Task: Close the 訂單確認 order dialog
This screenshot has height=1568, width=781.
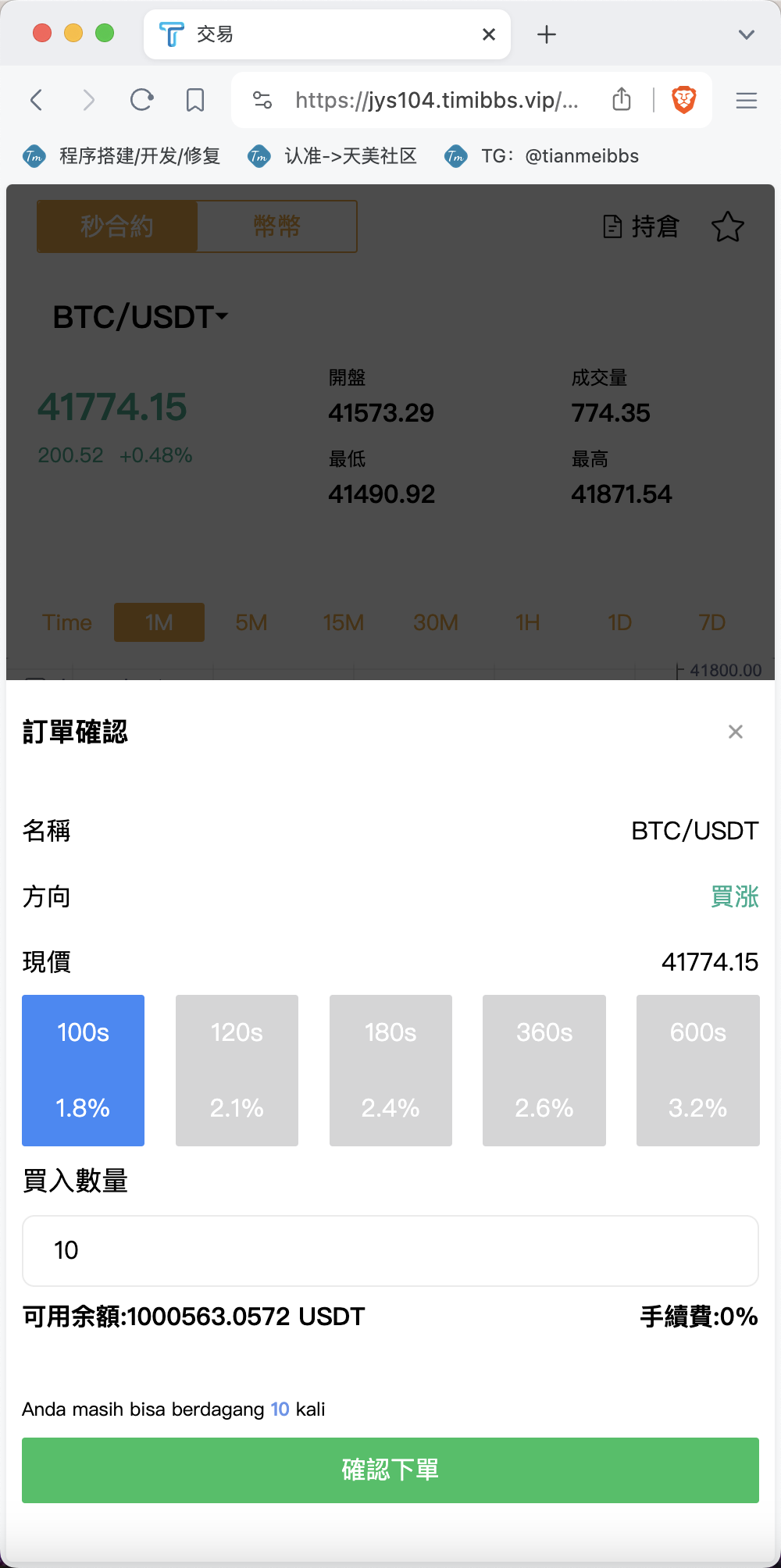Action: click(735, 732)
